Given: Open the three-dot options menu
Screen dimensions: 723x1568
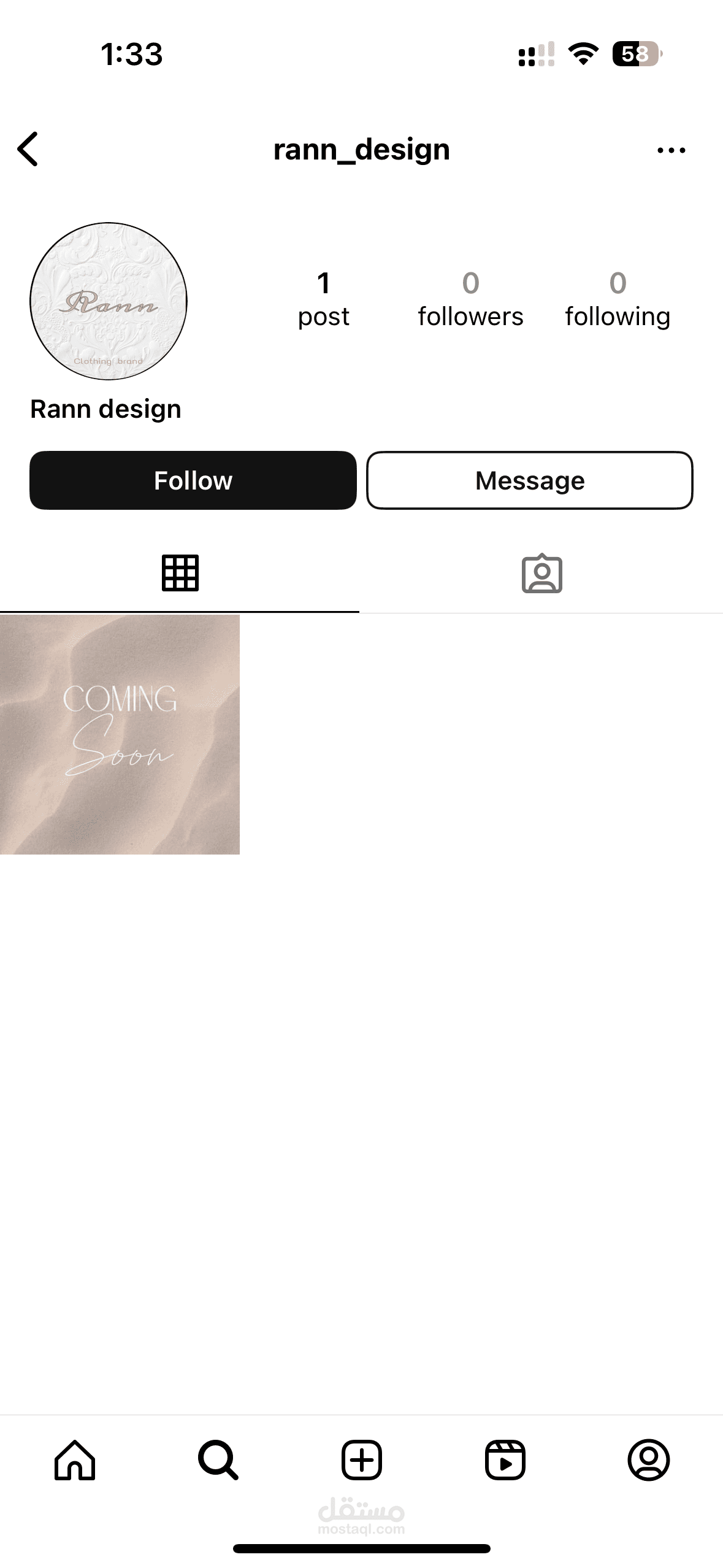Looking at the screenshot, I should coord(671,150).
